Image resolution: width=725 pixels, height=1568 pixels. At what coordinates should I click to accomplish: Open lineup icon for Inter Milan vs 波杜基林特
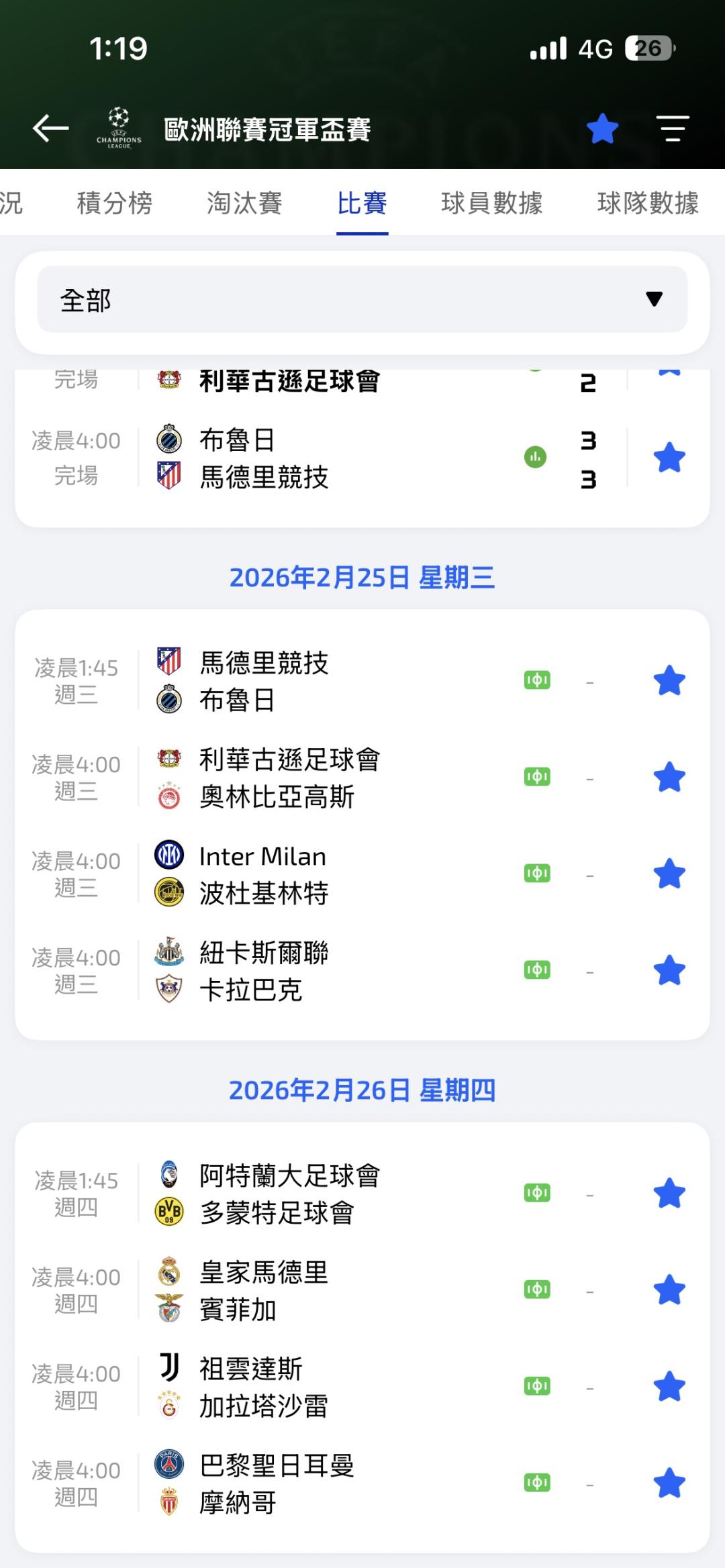(x=537, y=874)
